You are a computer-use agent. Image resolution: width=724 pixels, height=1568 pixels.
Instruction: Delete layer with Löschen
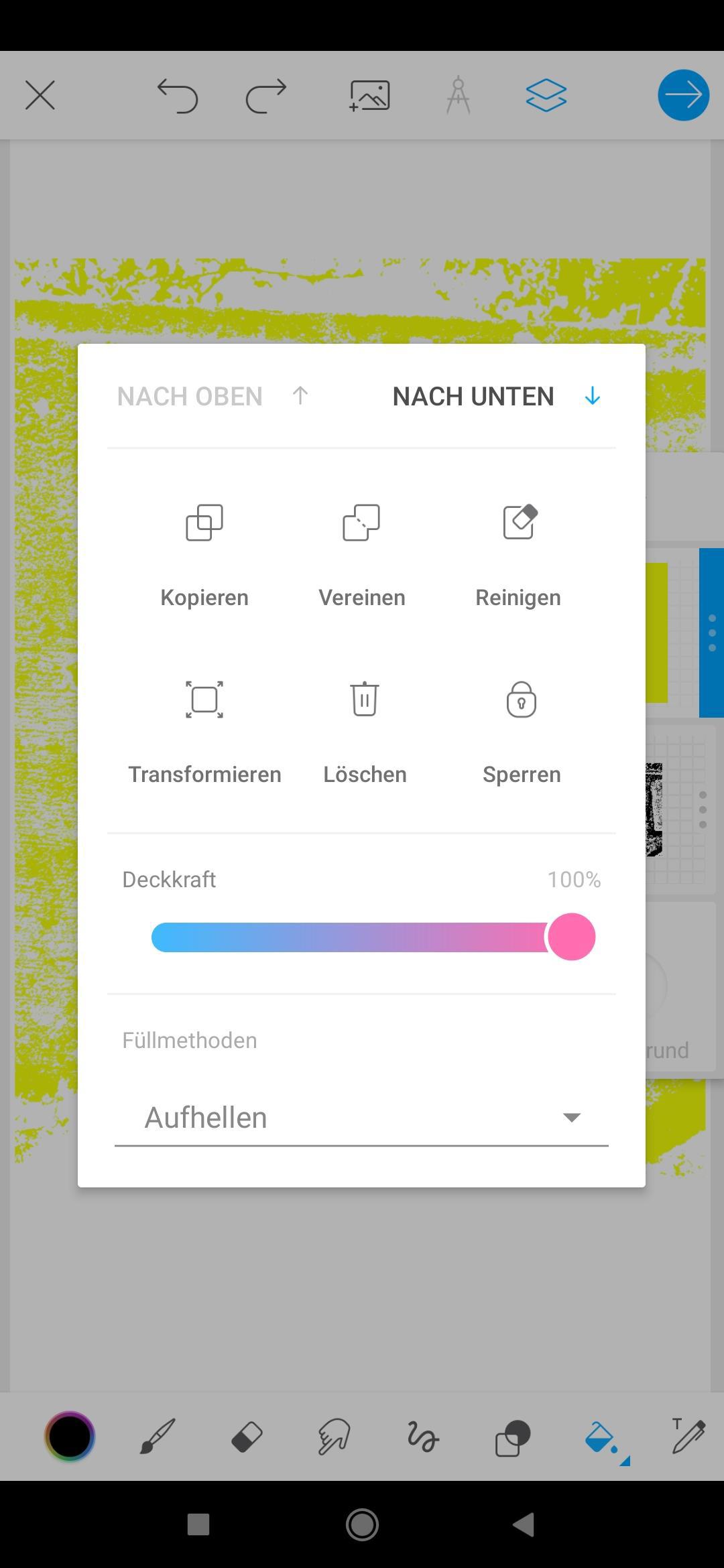[365, 730]
